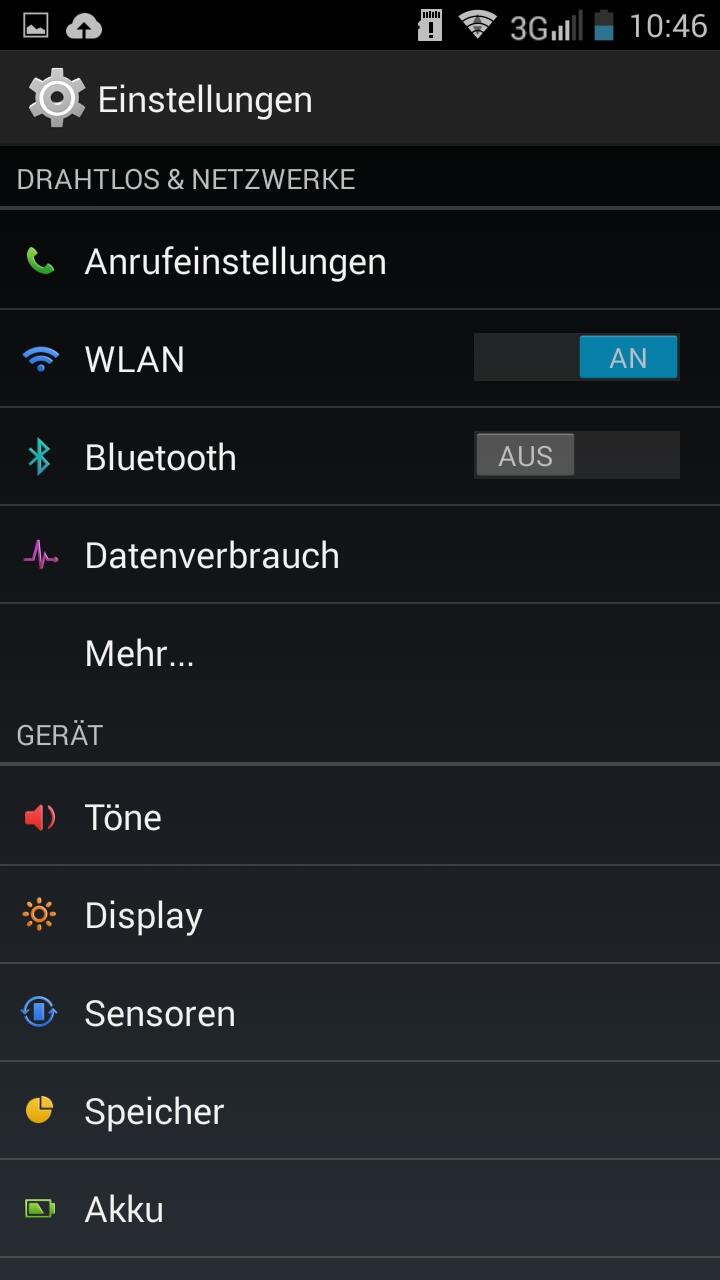
Task: Turn off the WLAN switch
Action: (x=577, y=358)
